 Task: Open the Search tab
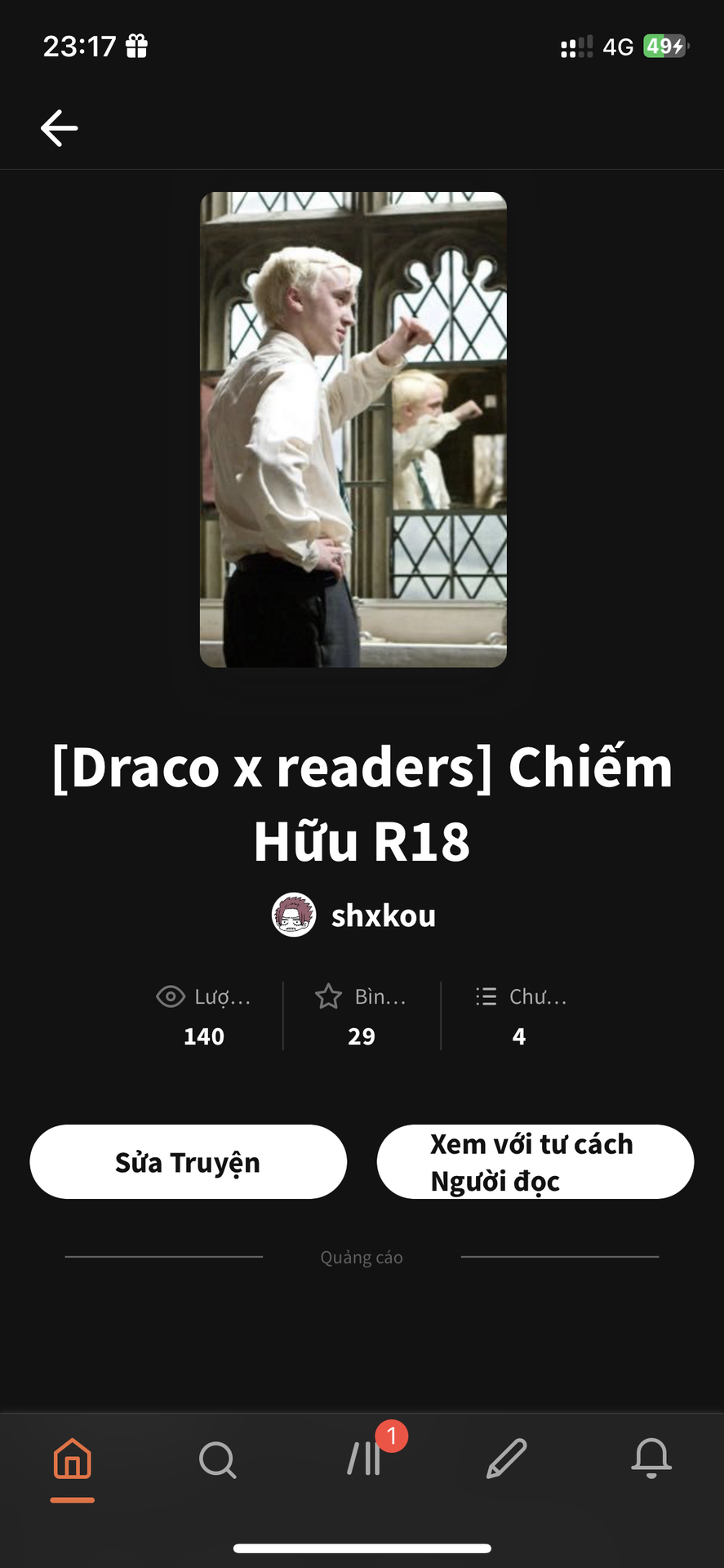[217, 1459]
